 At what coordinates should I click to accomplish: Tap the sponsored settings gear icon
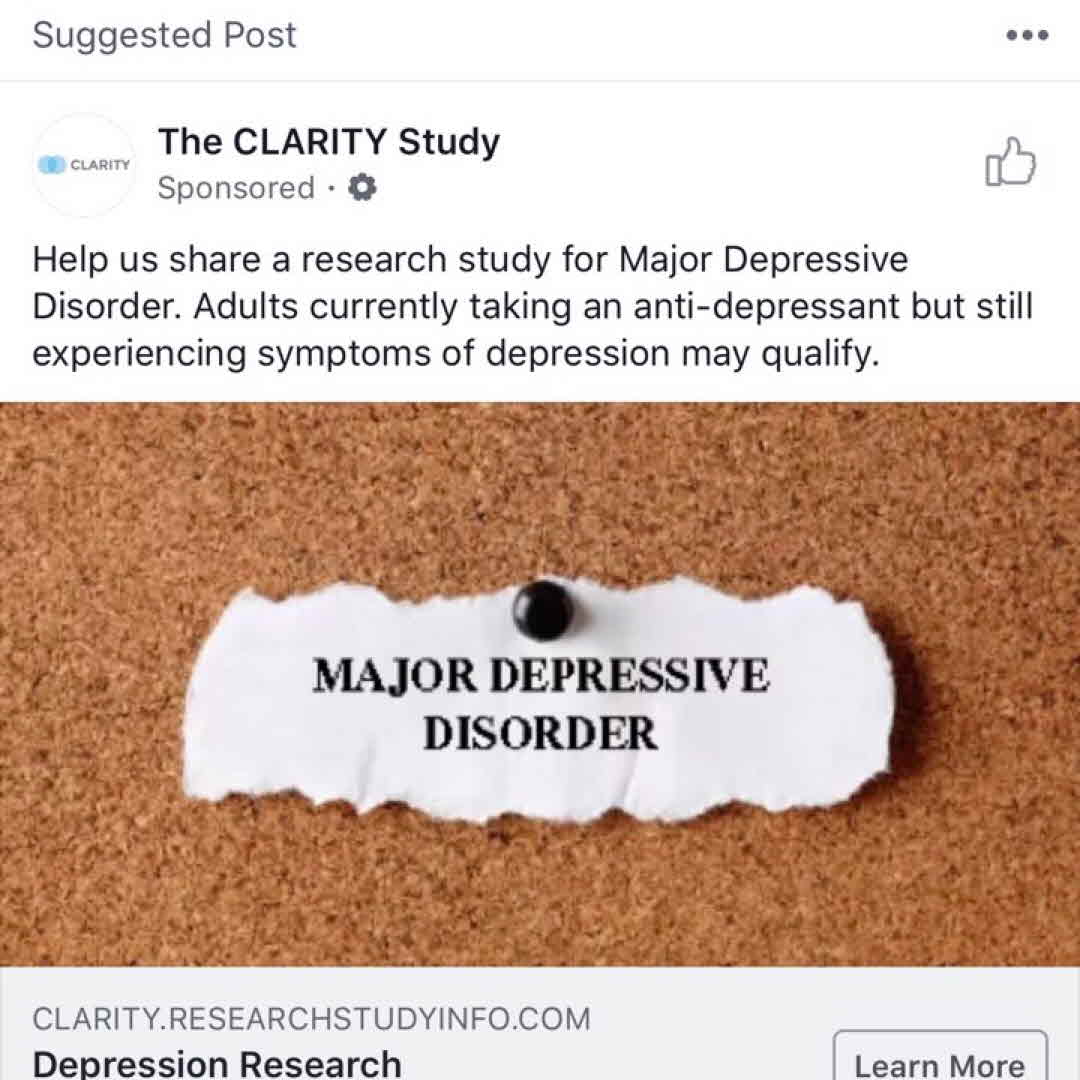361,188
